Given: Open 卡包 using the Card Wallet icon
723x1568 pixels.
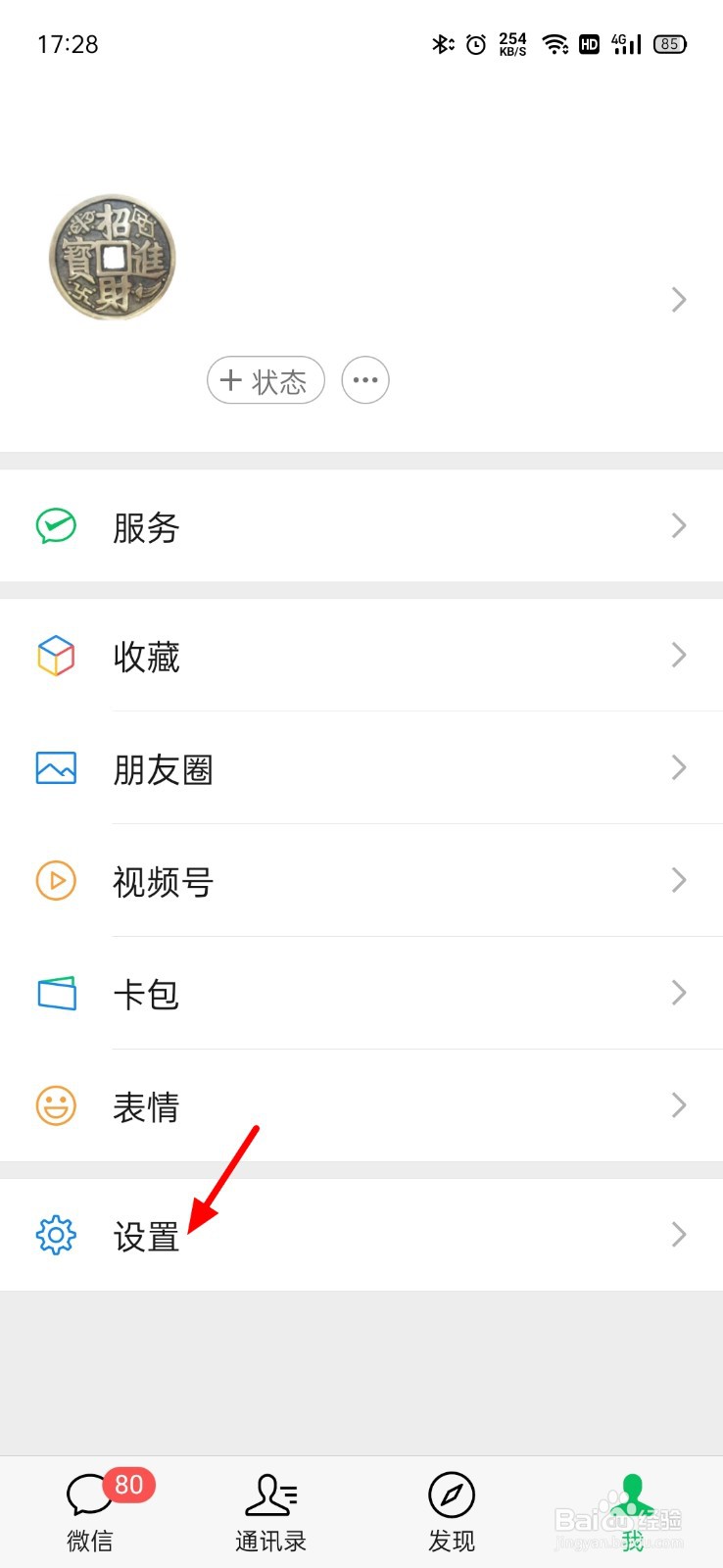Looking at the screenshot, I should [x=56, y=993].
